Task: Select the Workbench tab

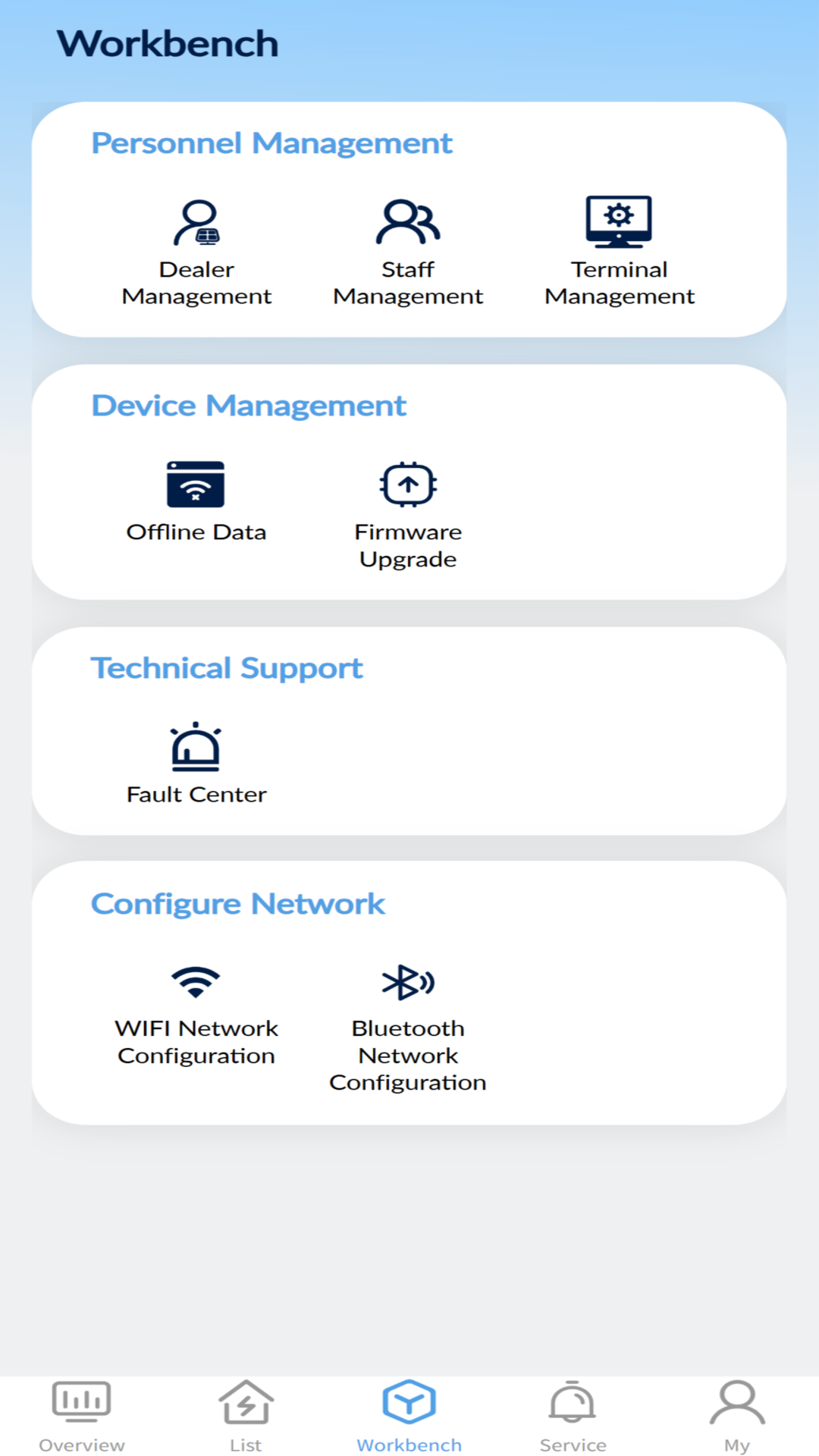Action: [x=409, y=1415]
